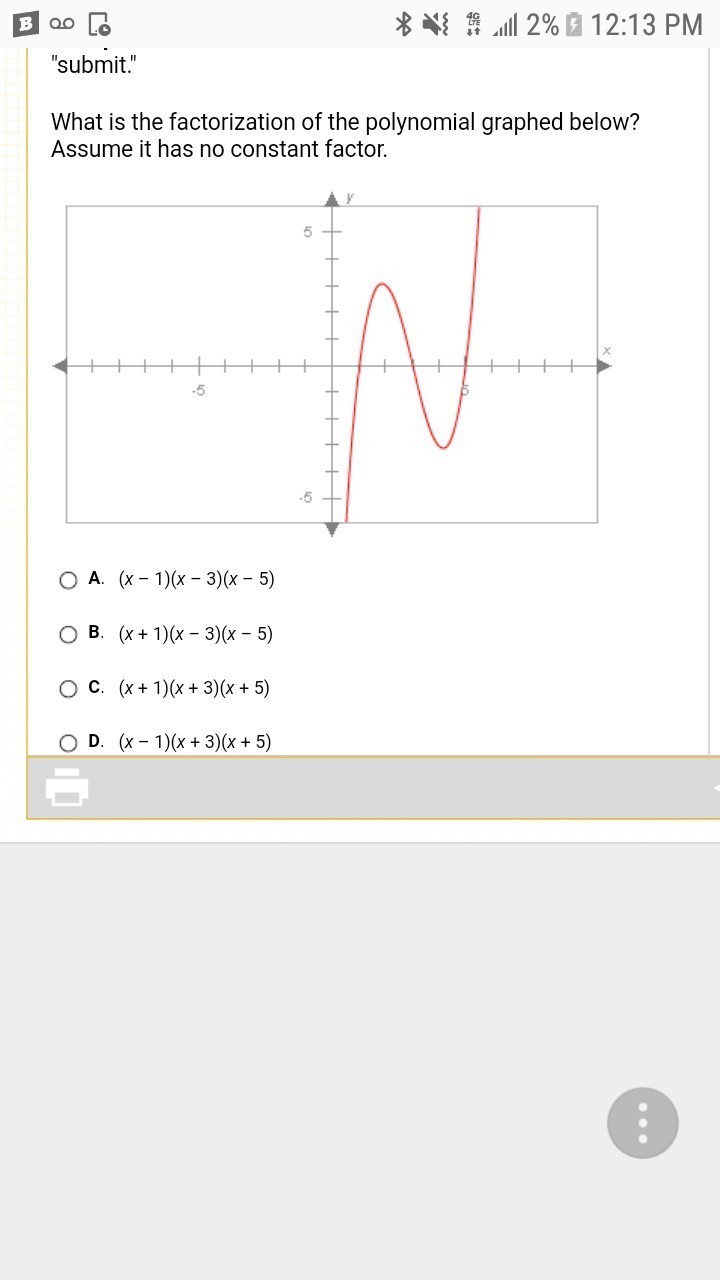Mark option D (x − 1)(x + 3)(x + 5)
This screenshot has width=720, height=1280.
click(x=68, y=742)
